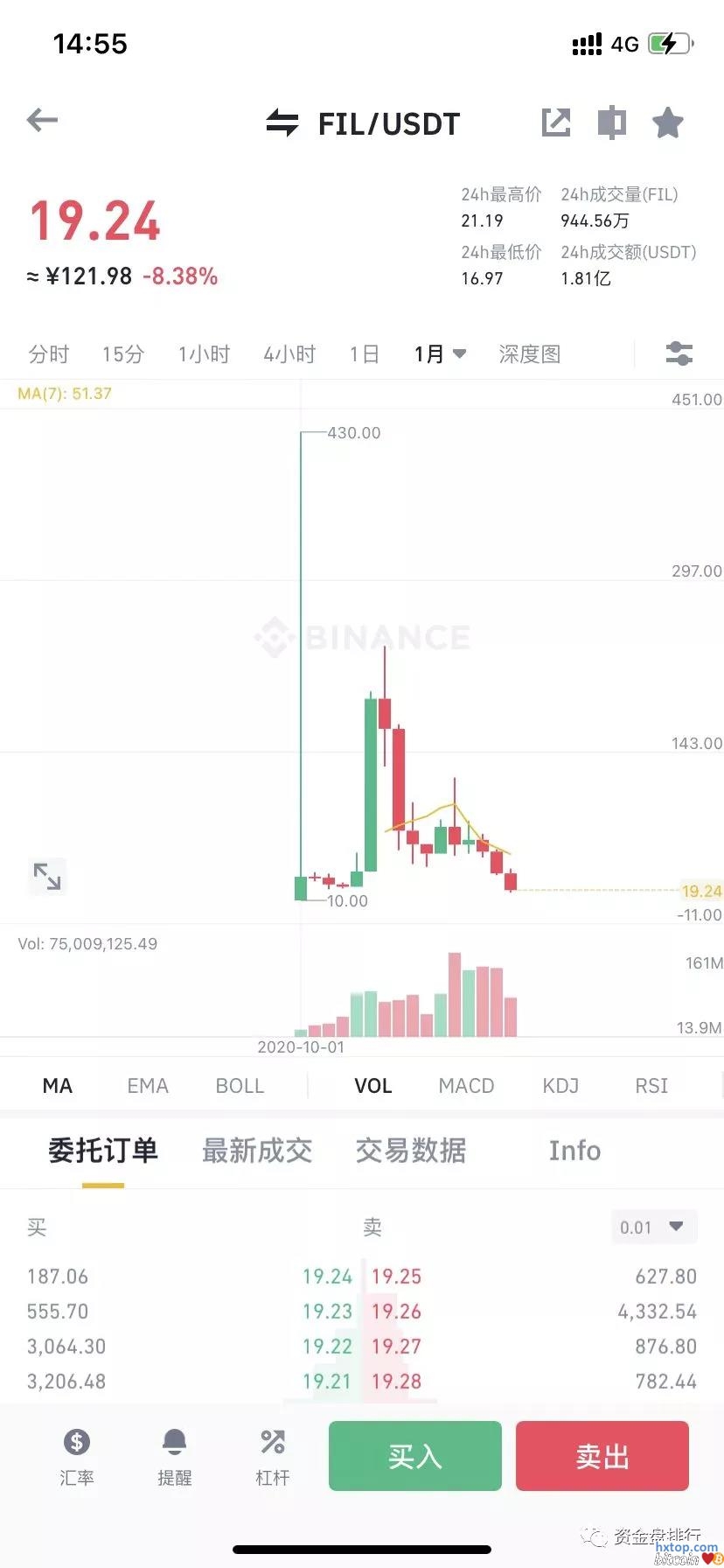Screen dimensions: 724x1568
Task: Switch to the 4小时 interval
Action: pyautogui.click(x=289, y=354)
